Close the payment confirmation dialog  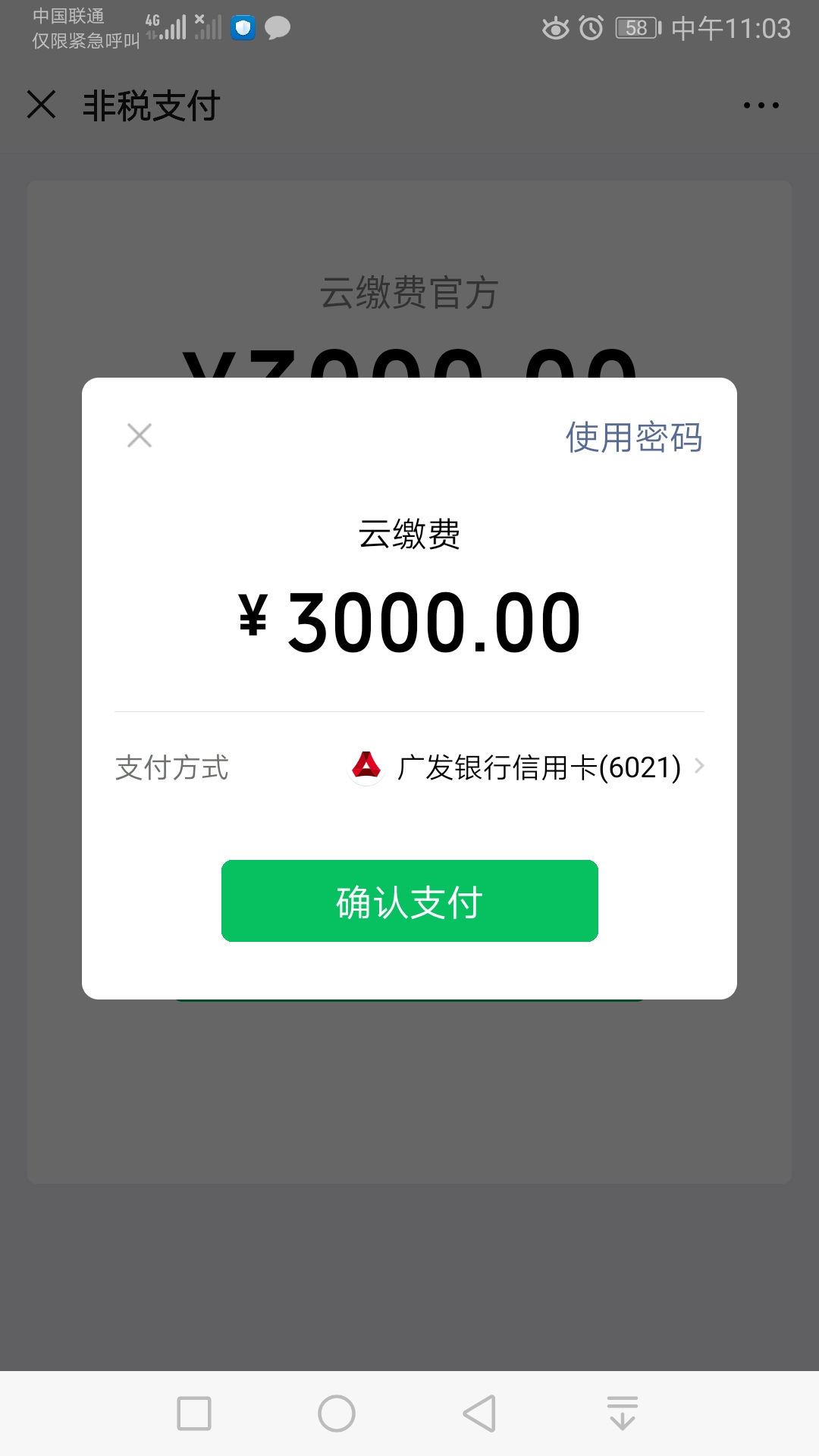pyautogui.click(x=140, y=435)
